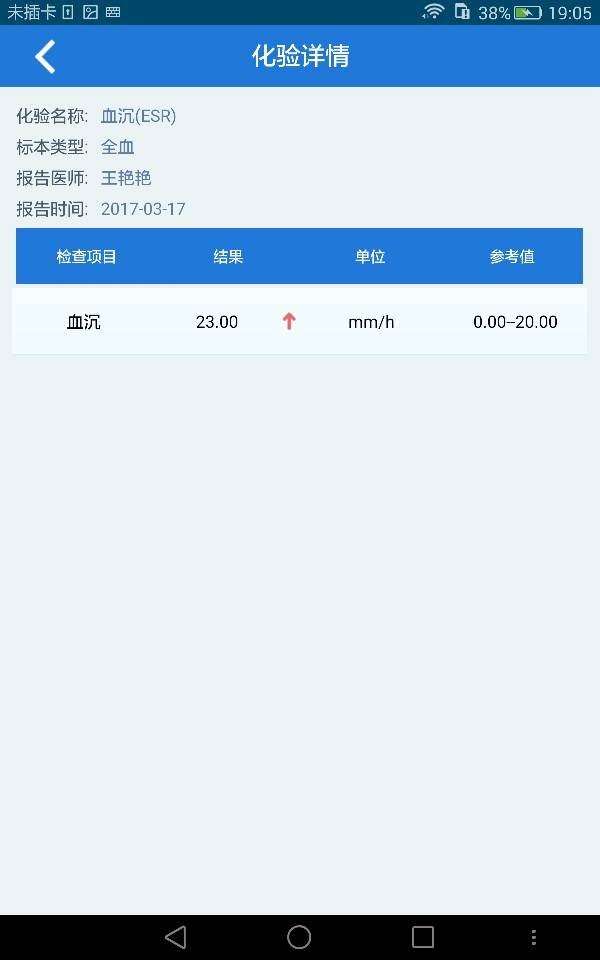
Task: Go to the home screen
Action: 299,937
